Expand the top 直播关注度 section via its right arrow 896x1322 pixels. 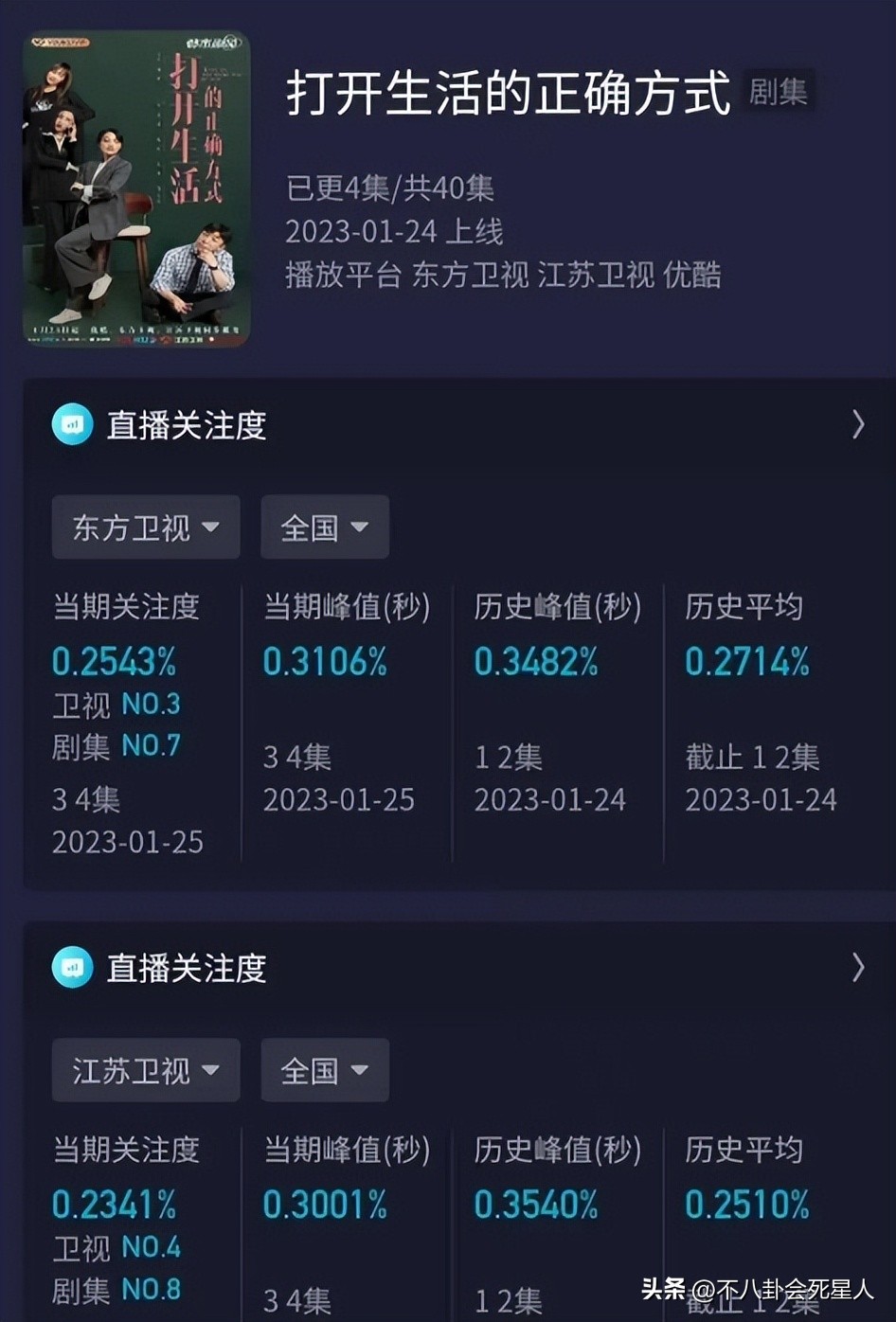pos(857,425)
